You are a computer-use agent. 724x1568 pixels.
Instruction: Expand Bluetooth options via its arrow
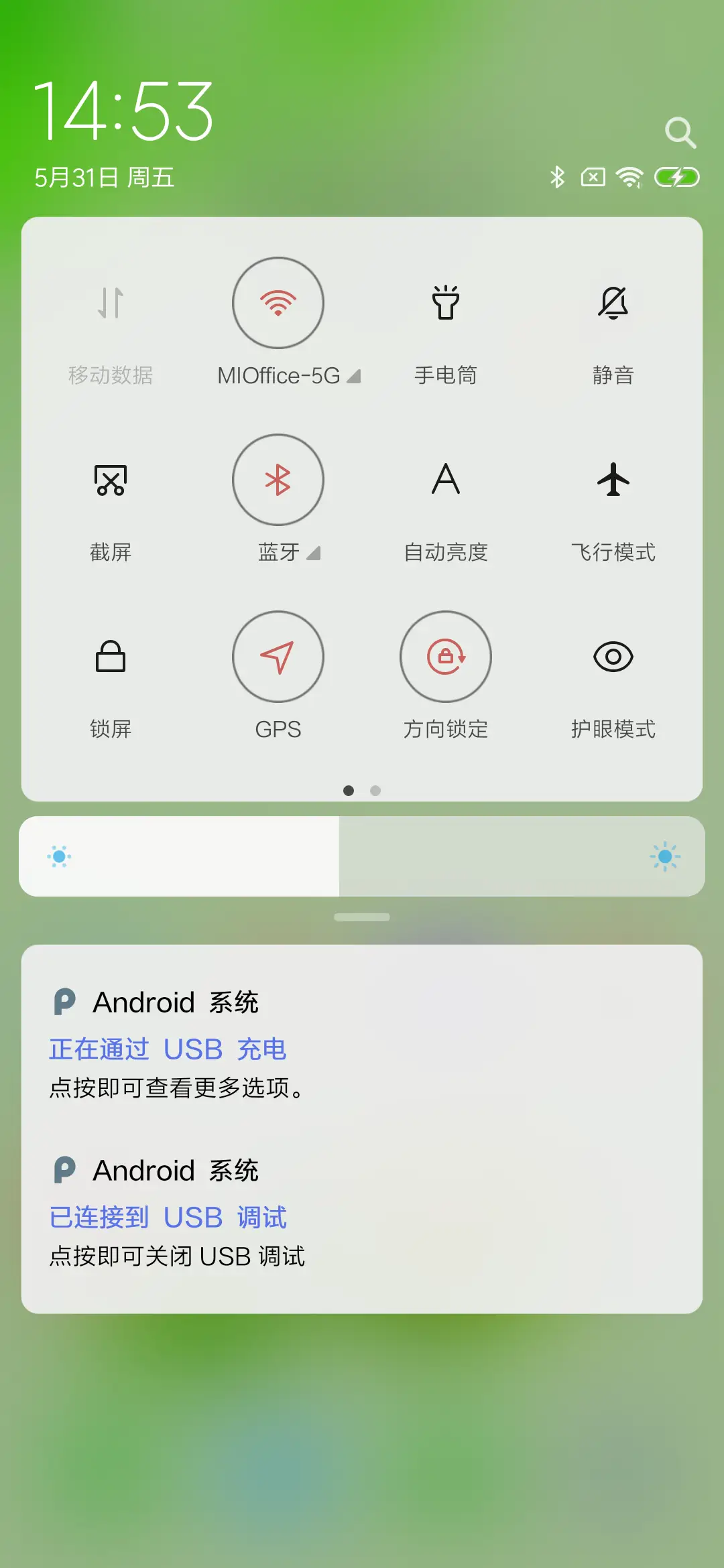click(x=312, y=553)
